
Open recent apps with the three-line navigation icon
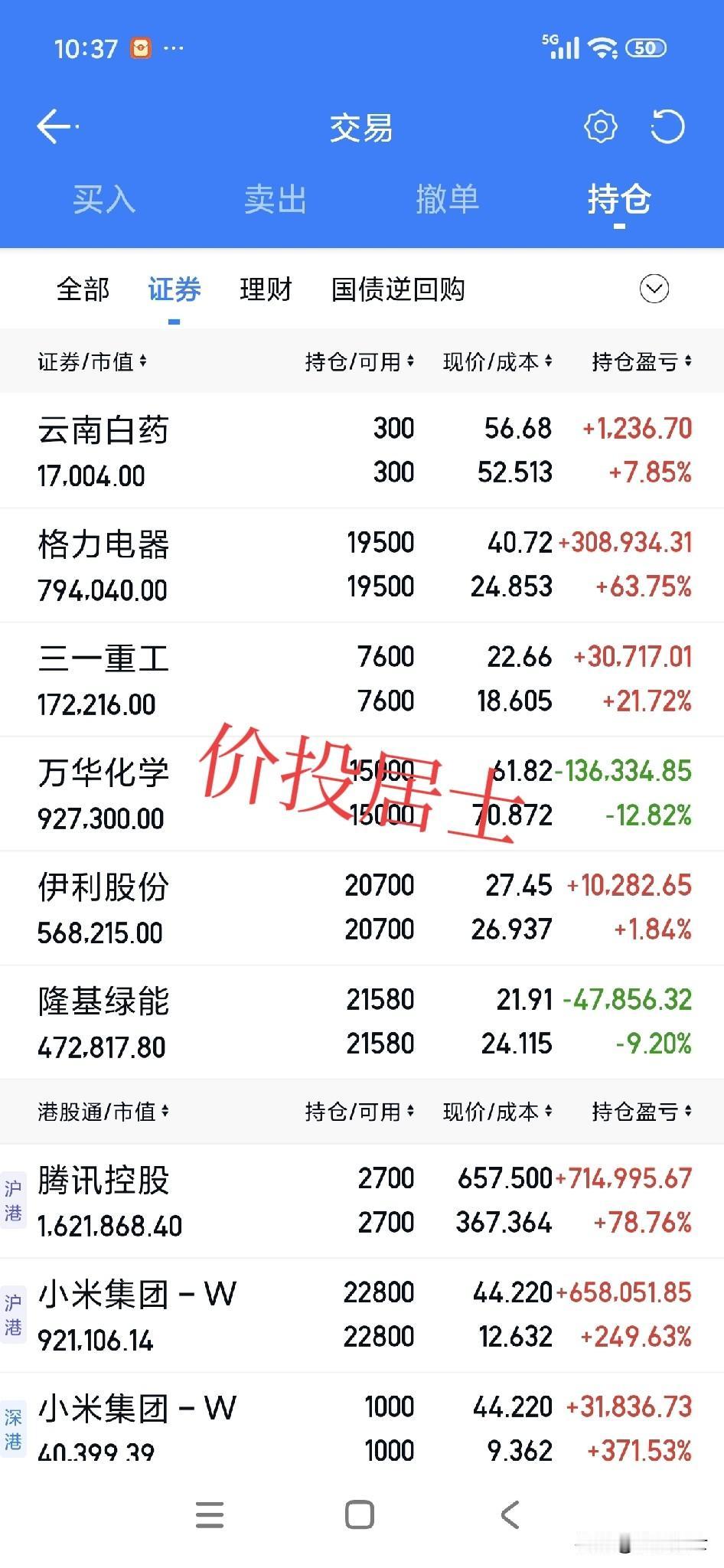(210, 1514)
